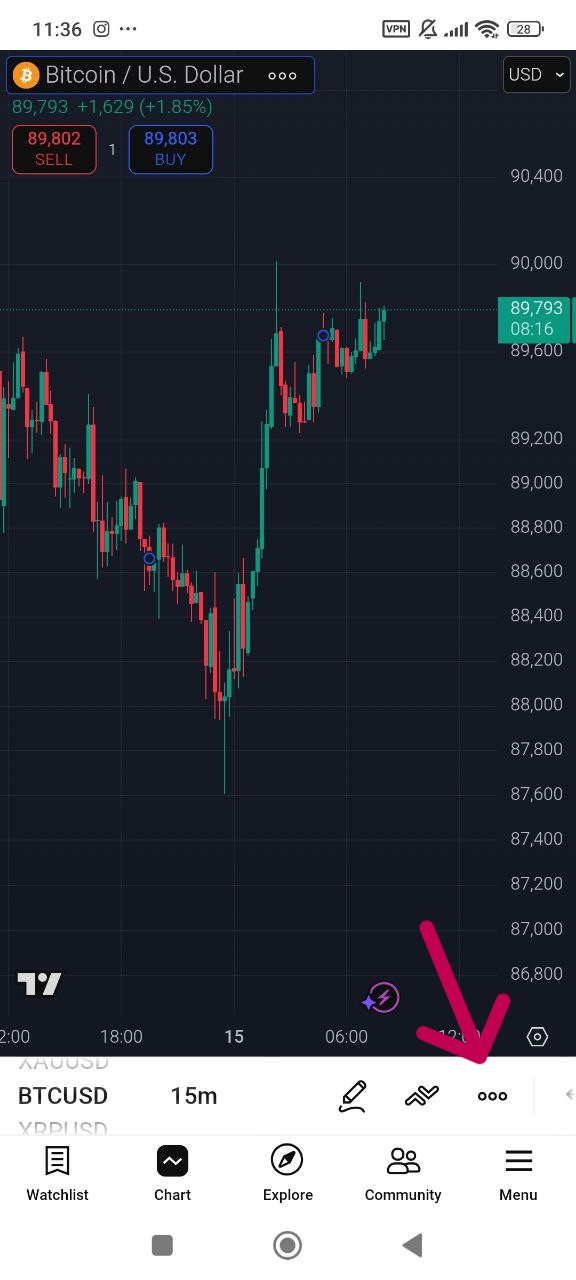
Task: Open the order quantity 1 selector
Action: click(x=112, y=150)
